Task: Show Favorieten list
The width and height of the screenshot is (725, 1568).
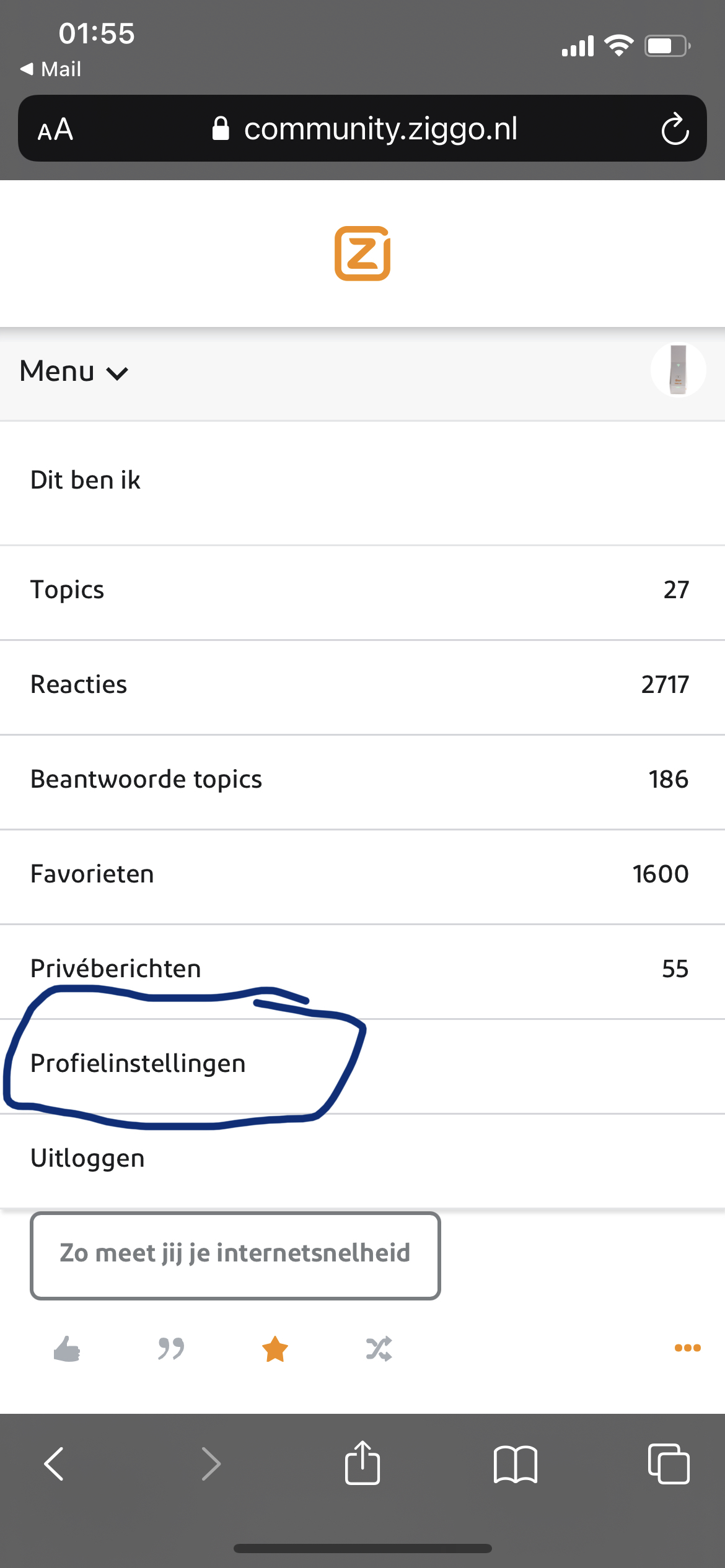Action: click(x=92, y=874)
